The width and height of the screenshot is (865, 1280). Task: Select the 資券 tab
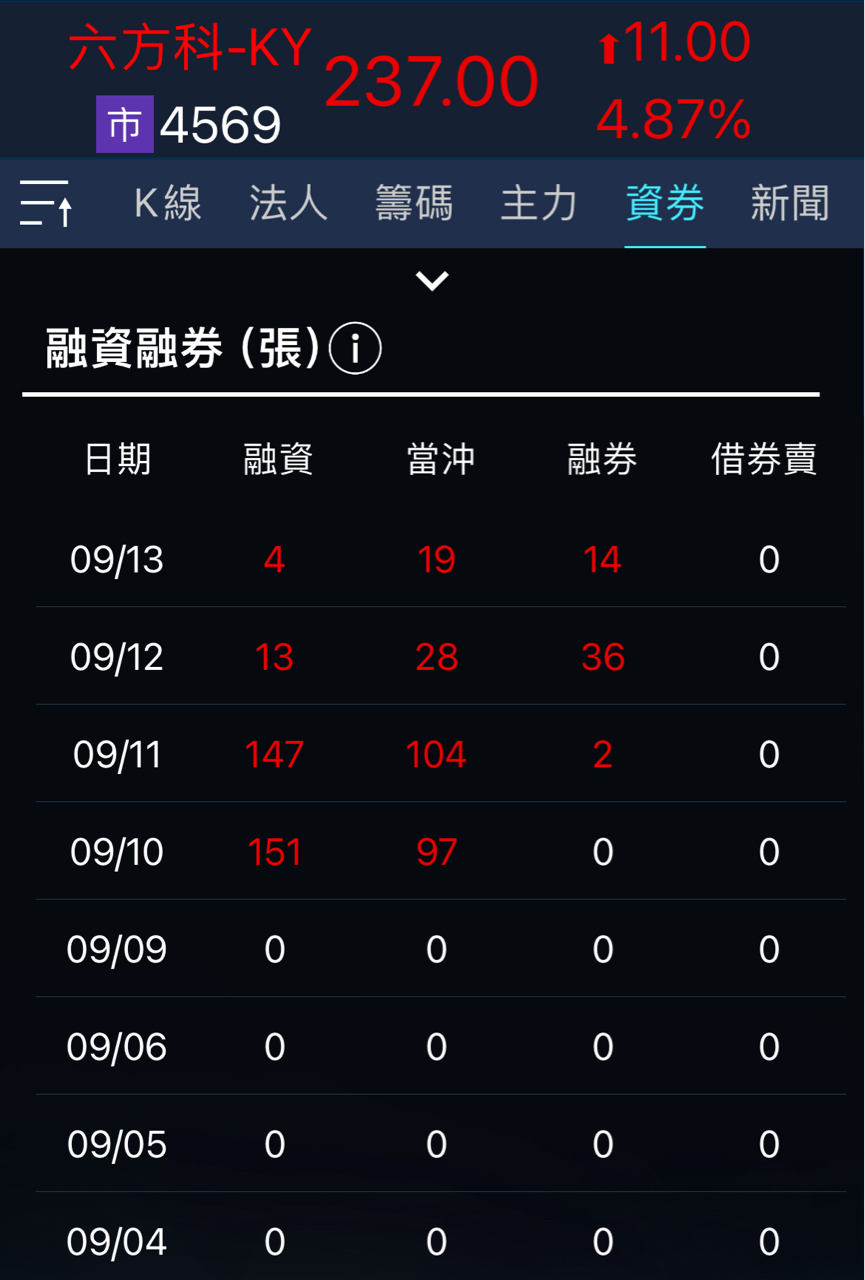(x=665, y=203)
